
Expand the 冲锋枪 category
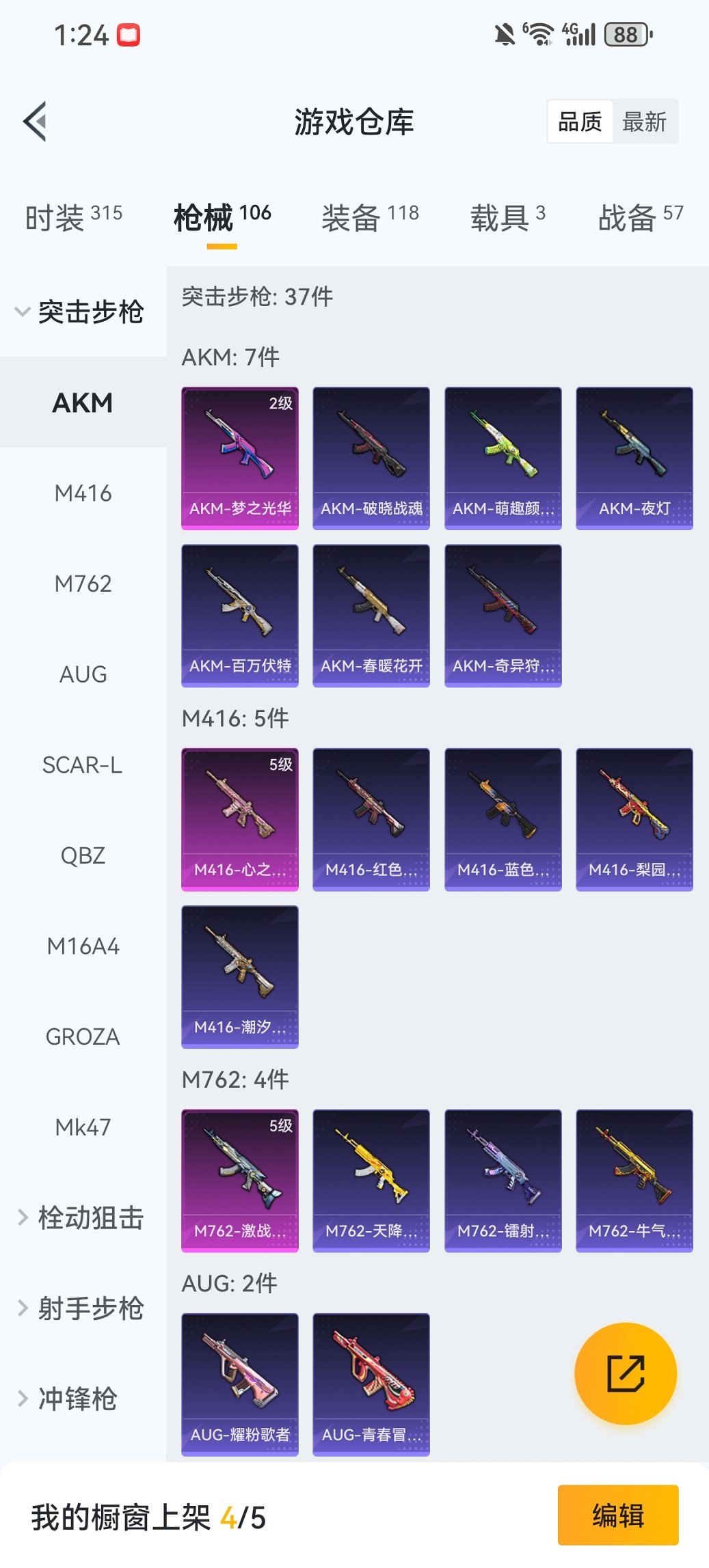[x=68, y=1399]
